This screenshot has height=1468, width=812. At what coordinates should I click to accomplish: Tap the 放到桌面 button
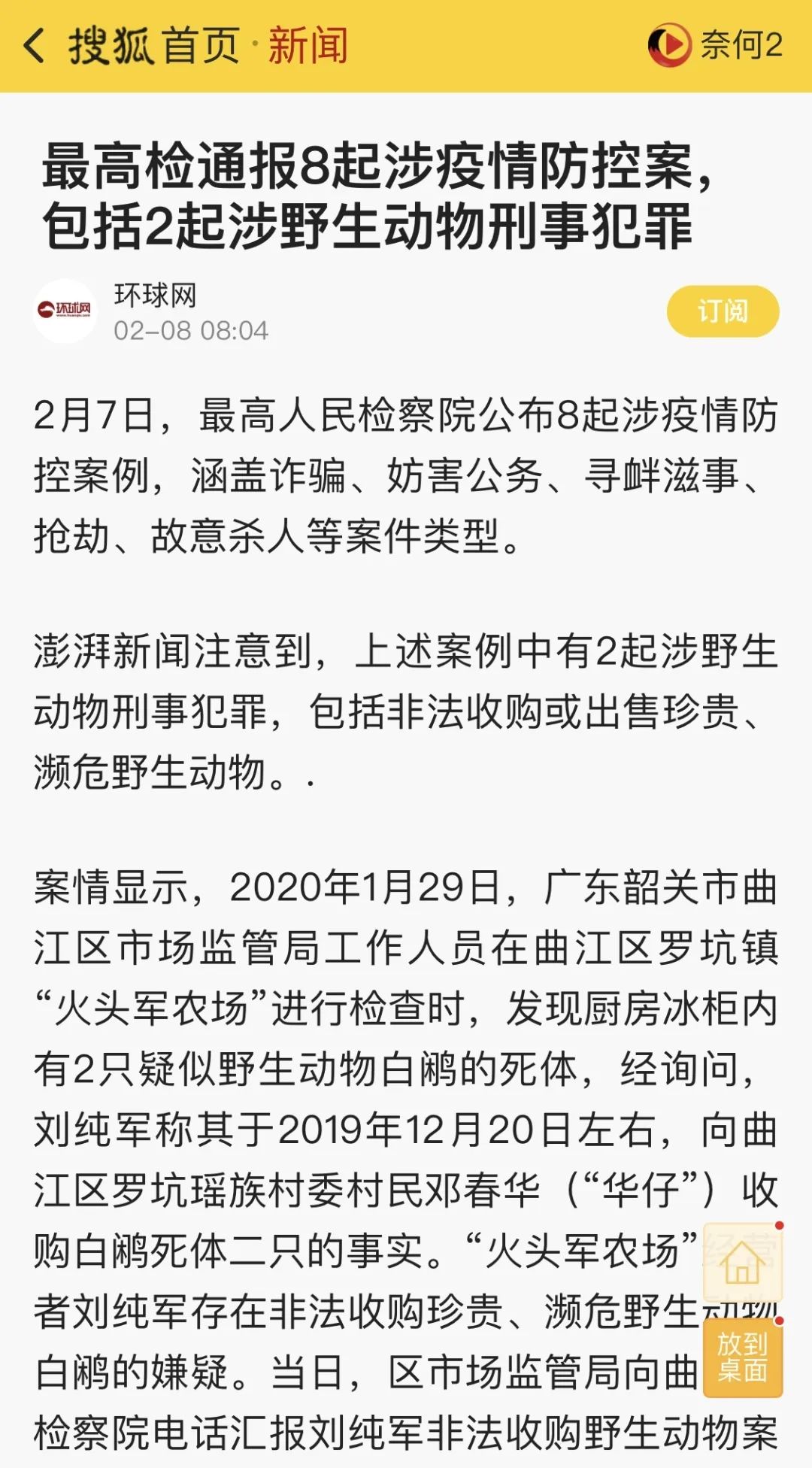(742, 1357)
